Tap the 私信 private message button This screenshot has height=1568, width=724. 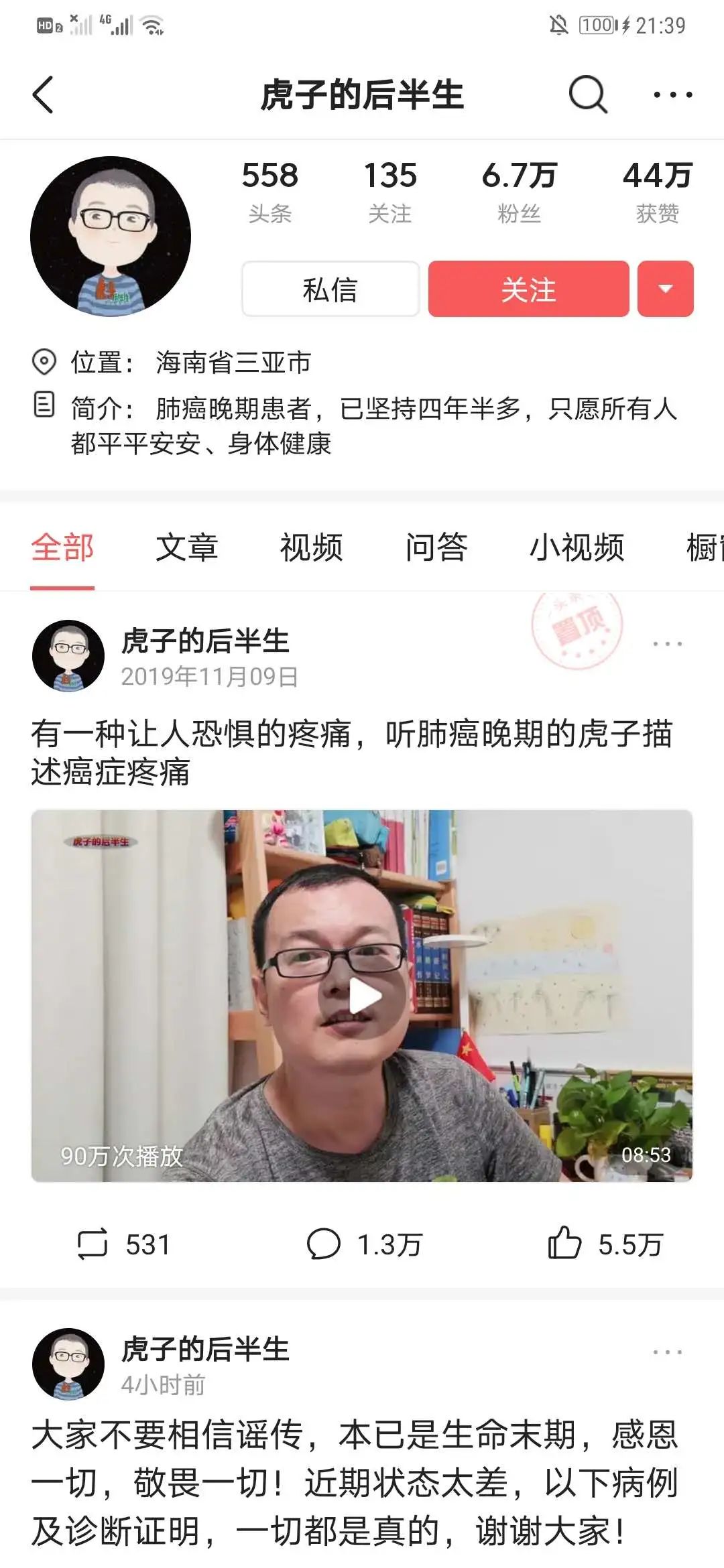pos(330,289)
